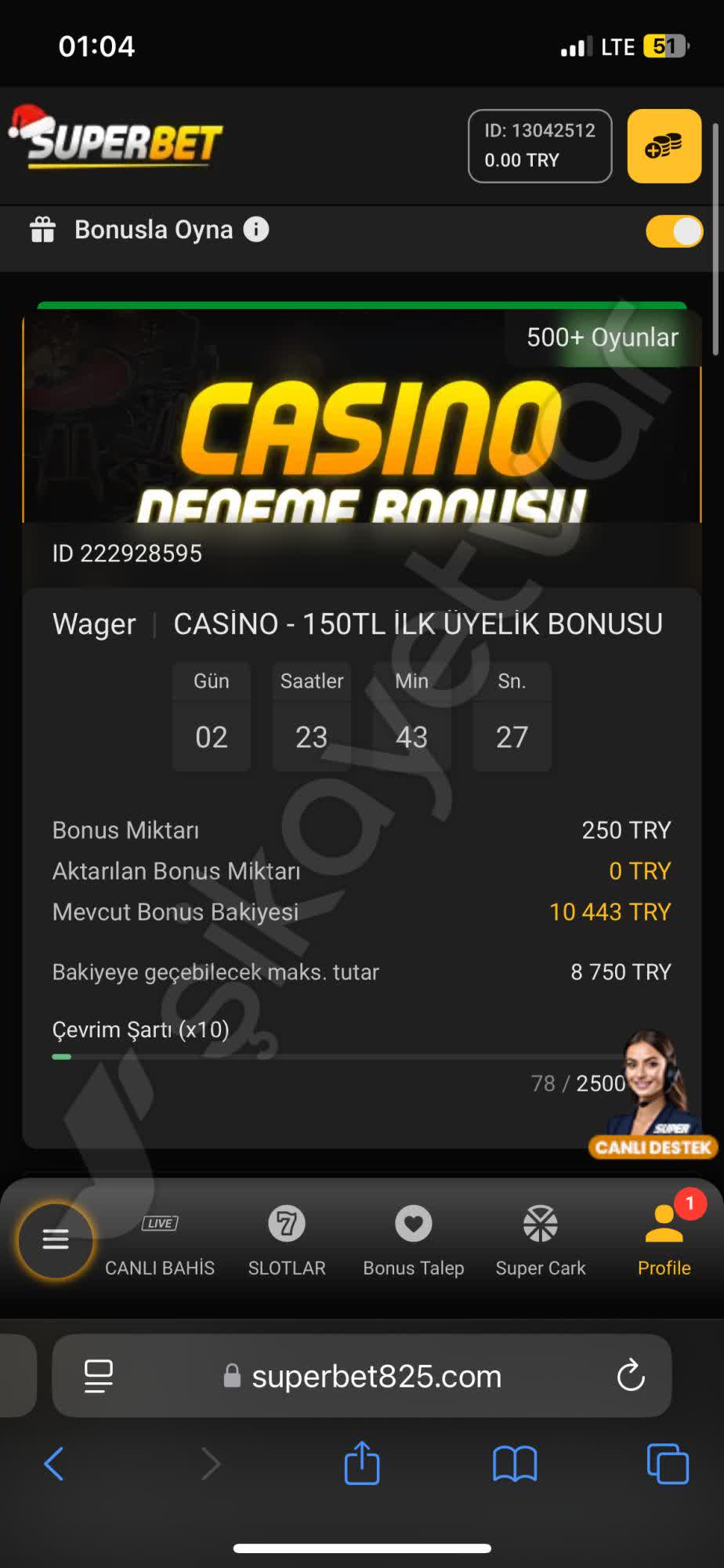Open the hamburger navigation menu
Image resolution: width=724 pixels, height=1568 pixels.
tap(55, 1240)
